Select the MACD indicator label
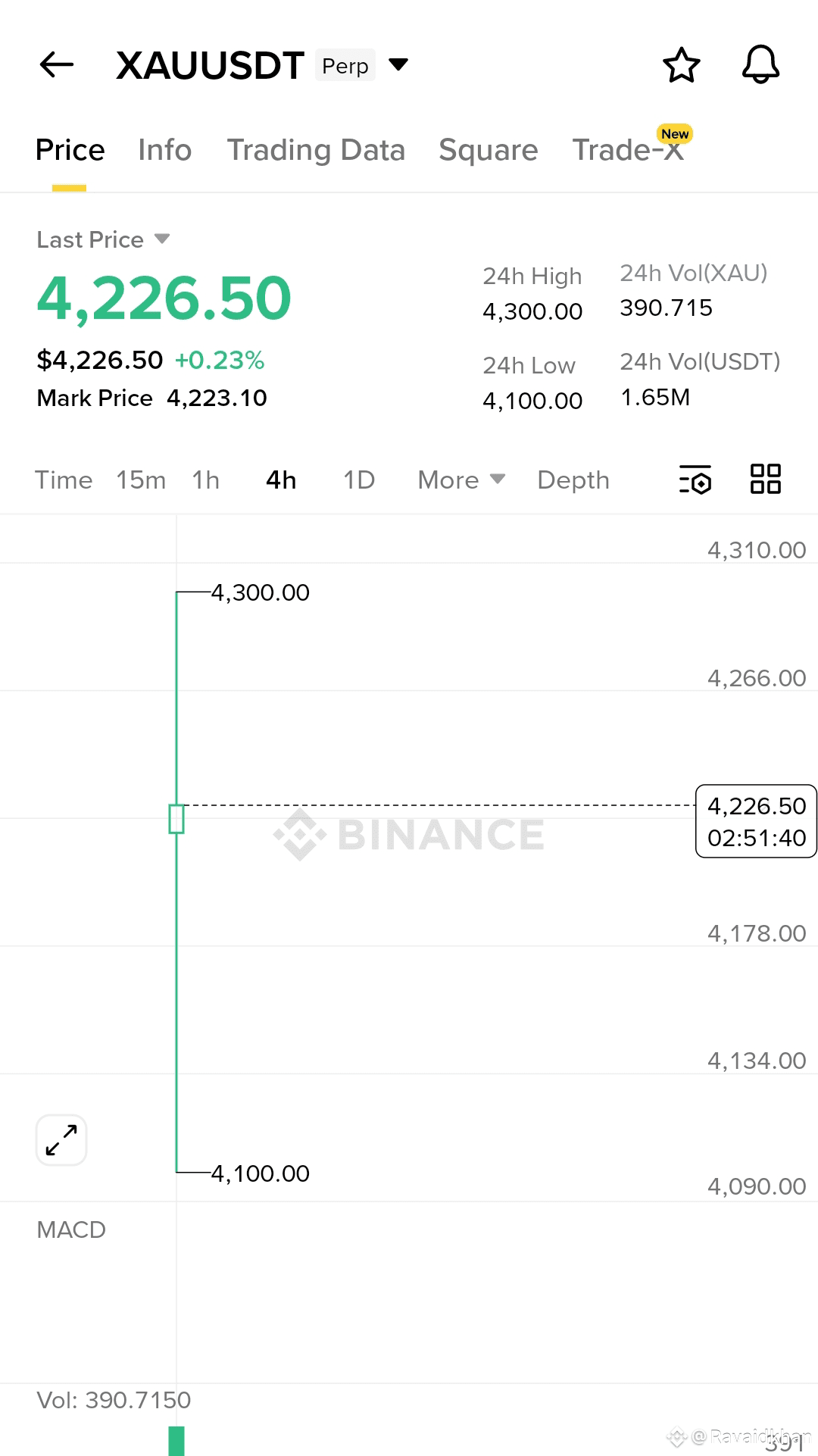 pyautogui.click(x=71, y=1229)
